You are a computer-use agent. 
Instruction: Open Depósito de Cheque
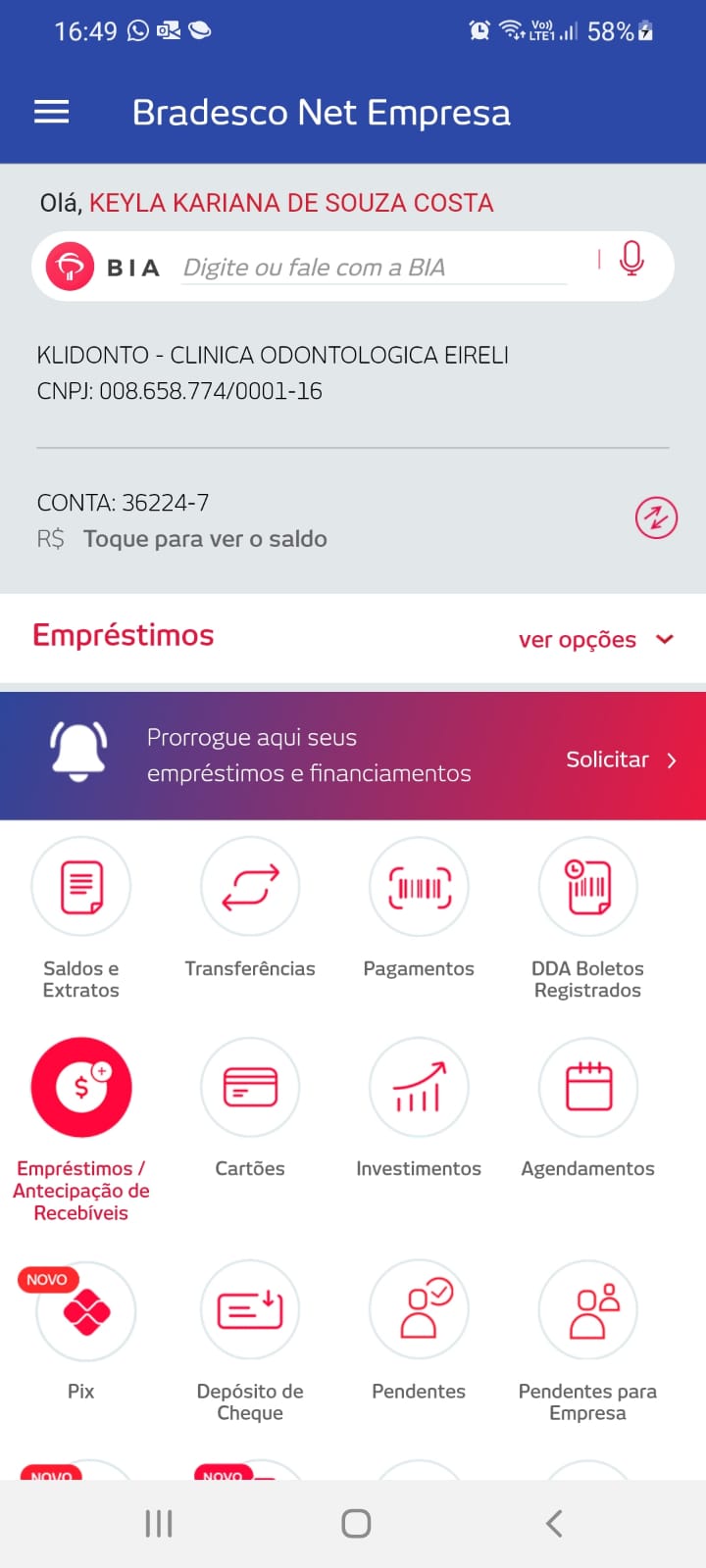[250, 1311]
